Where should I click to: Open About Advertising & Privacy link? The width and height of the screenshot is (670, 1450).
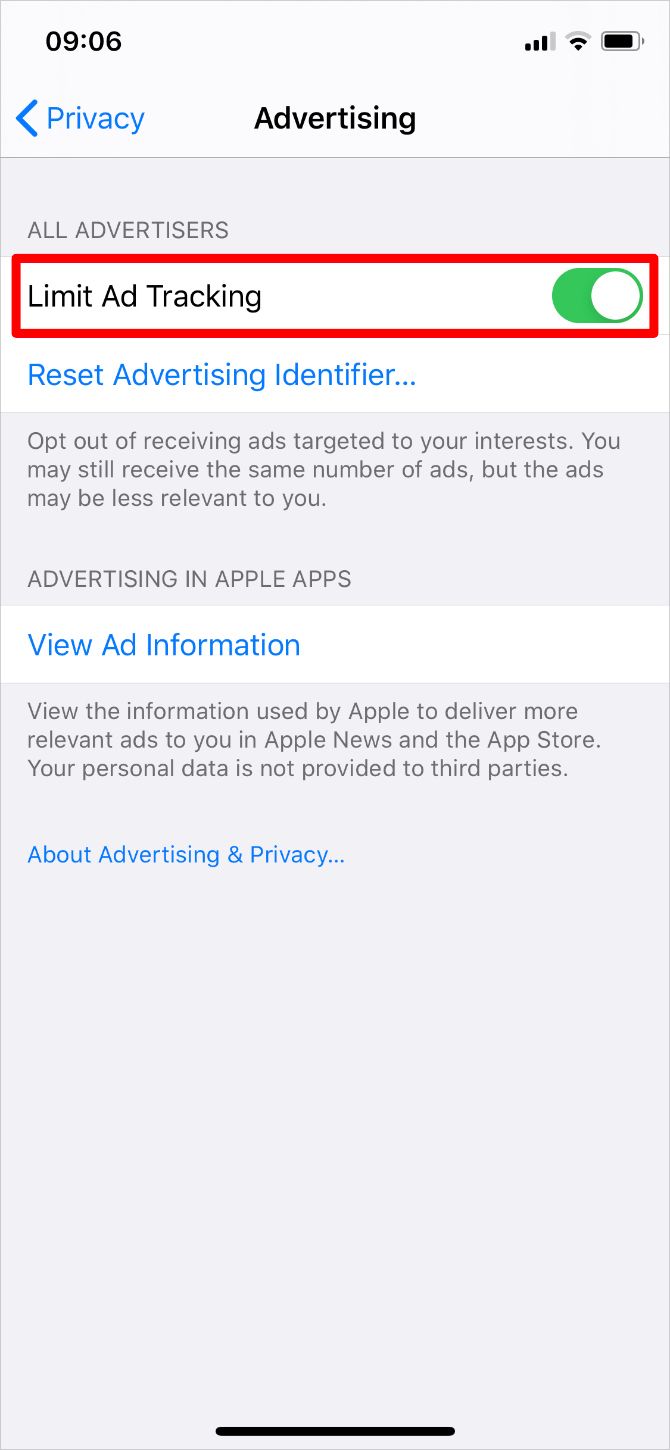pos(186,855)
